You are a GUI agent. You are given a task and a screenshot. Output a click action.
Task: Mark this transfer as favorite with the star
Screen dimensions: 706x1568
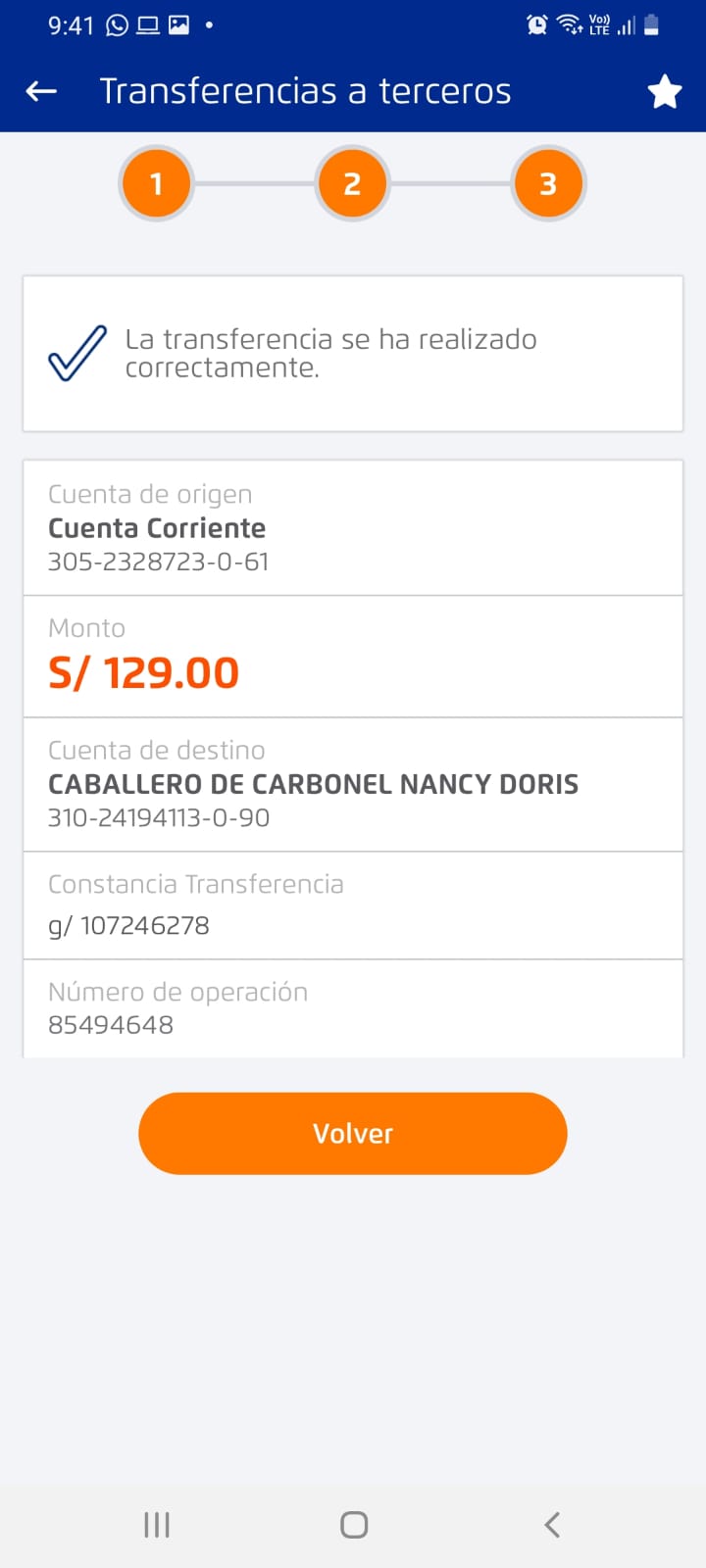(665, 91)
